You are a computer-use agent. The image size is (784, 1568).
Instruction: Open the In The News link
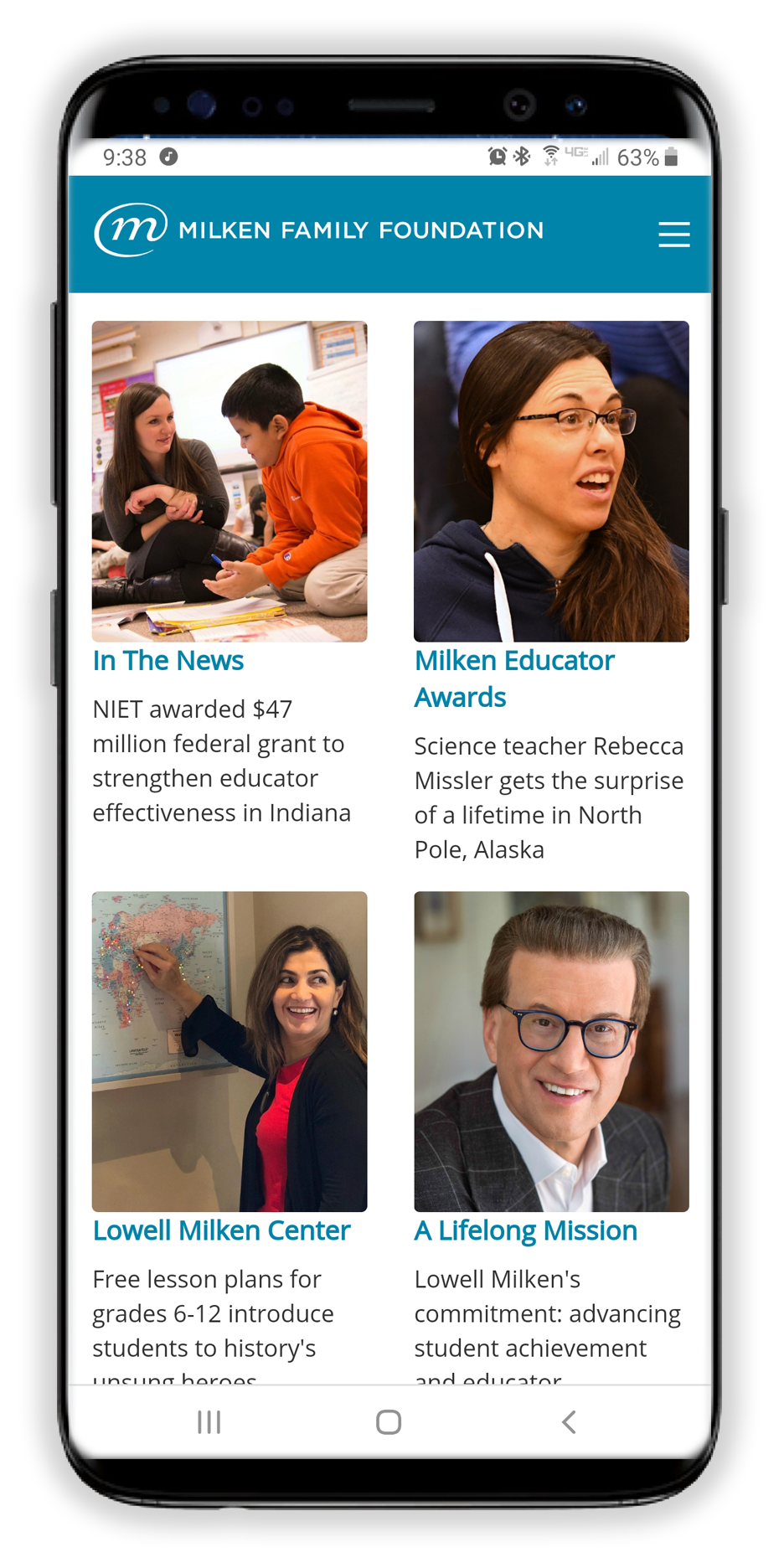[168, 661]
